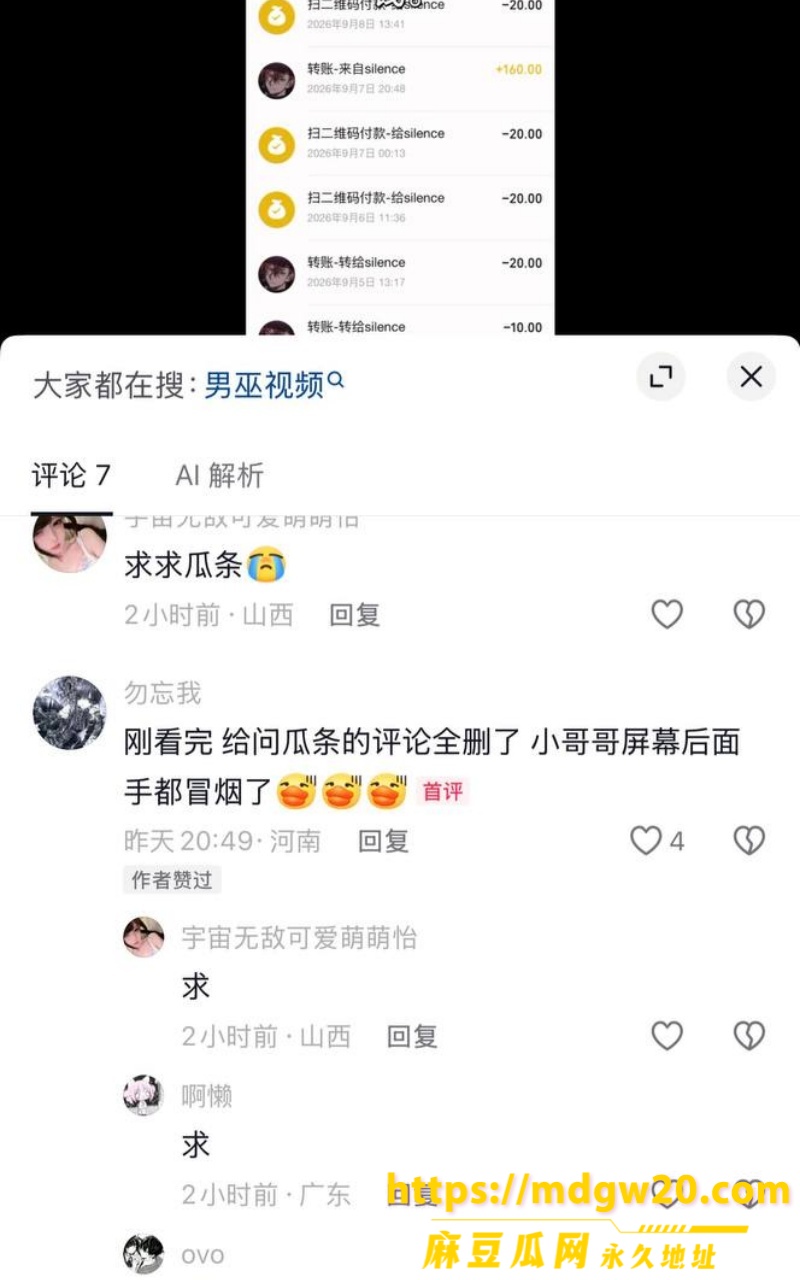
Task: Dislike the 求求瓜条 comment
Action: pyautogui.click(x=749, y=614)
